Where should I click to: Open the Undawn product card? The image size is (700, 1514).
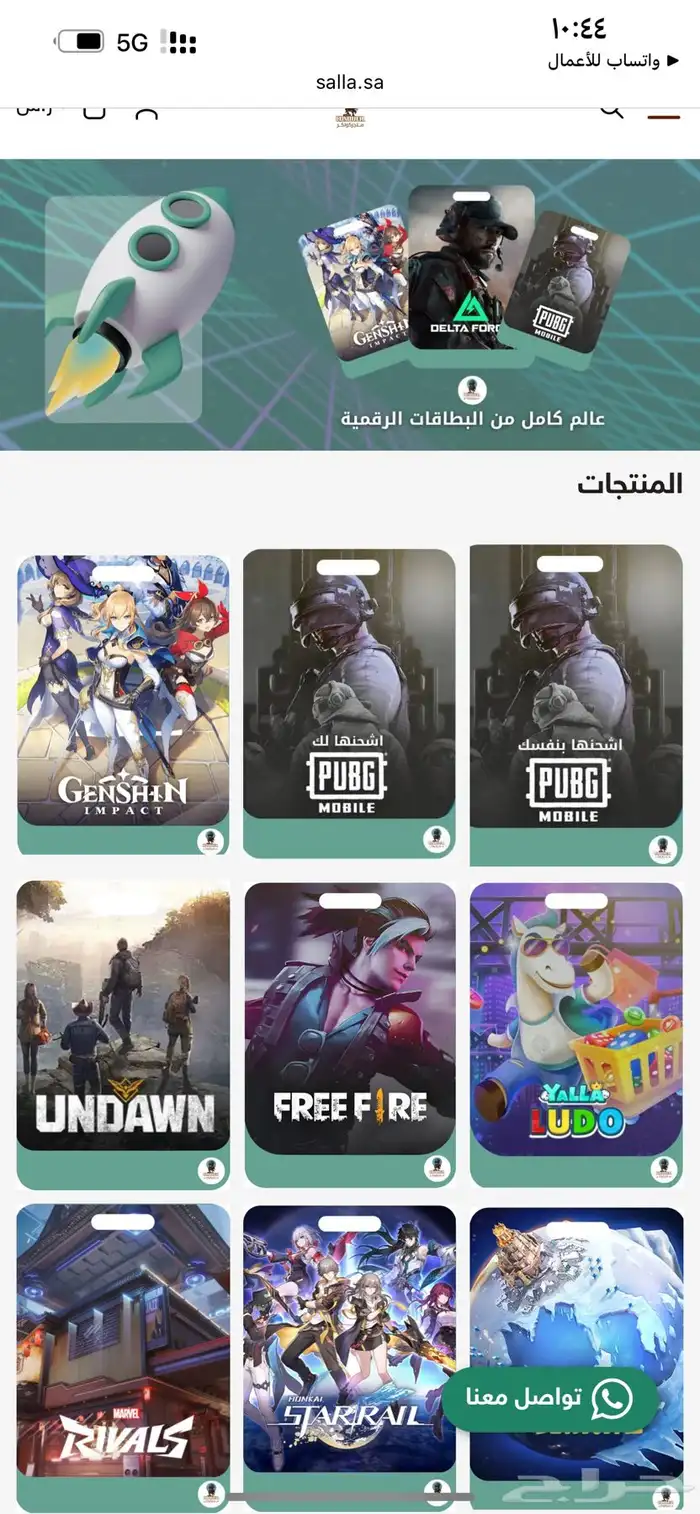(x=123, y=1030)
